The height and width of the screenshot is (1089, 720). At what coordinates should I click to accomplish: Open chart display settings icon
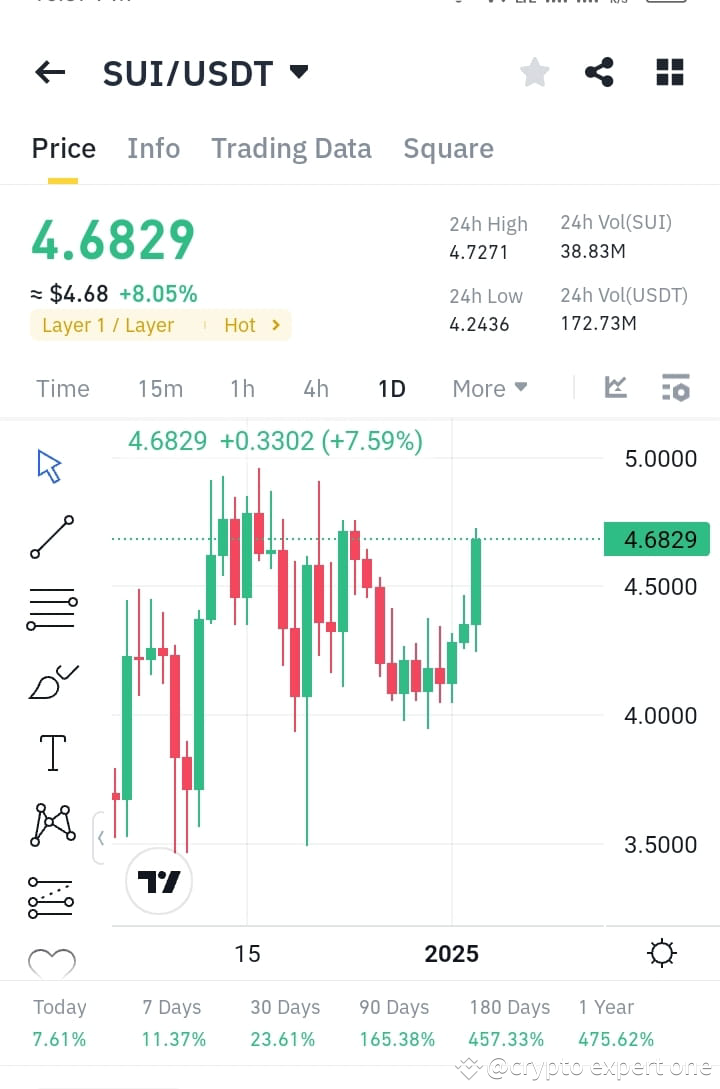(x=676, y=387)
